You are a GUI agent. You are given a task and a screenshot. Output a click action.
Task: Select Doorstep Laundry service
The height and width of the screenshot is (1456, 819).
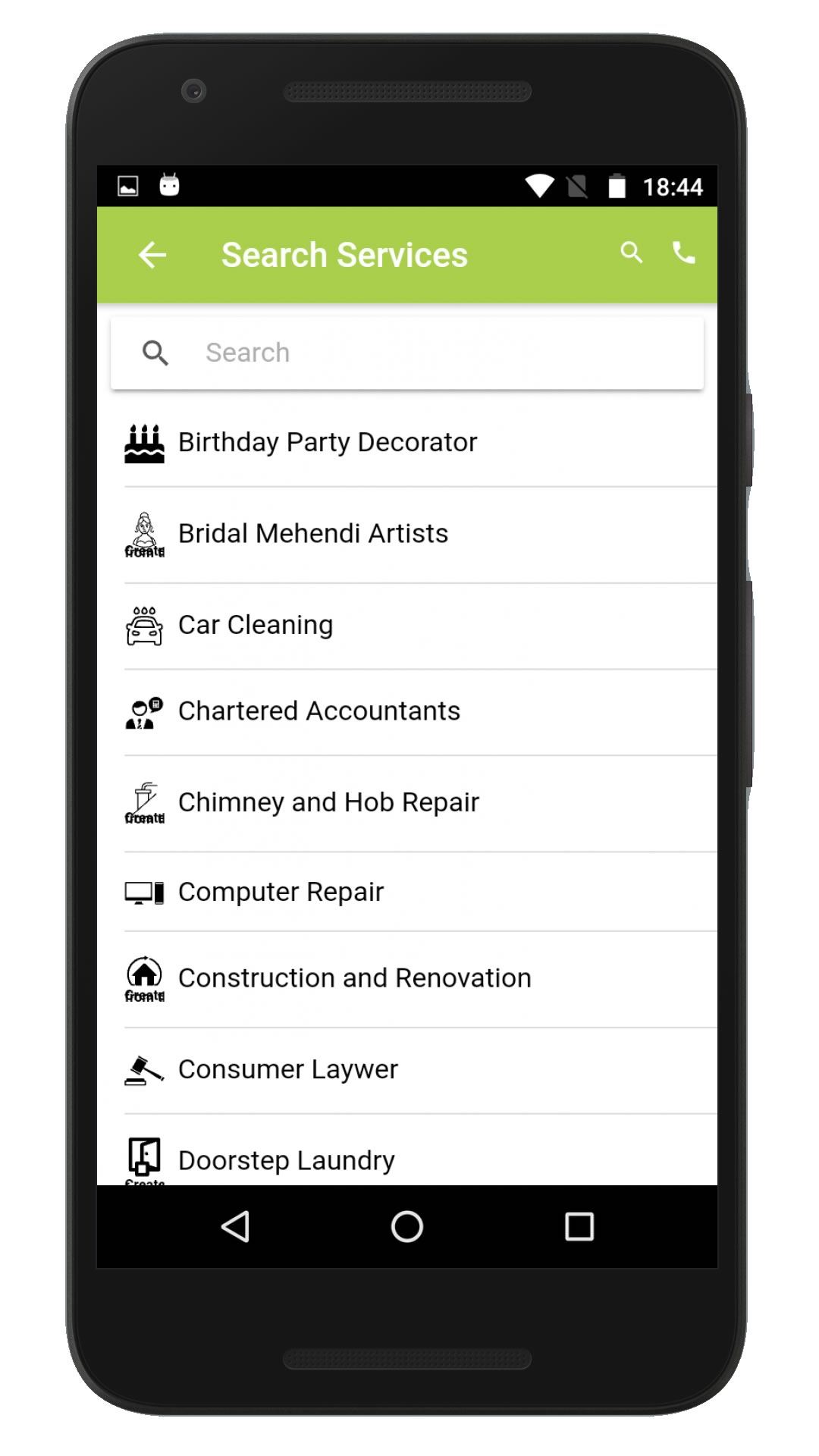pos(287,1160)
